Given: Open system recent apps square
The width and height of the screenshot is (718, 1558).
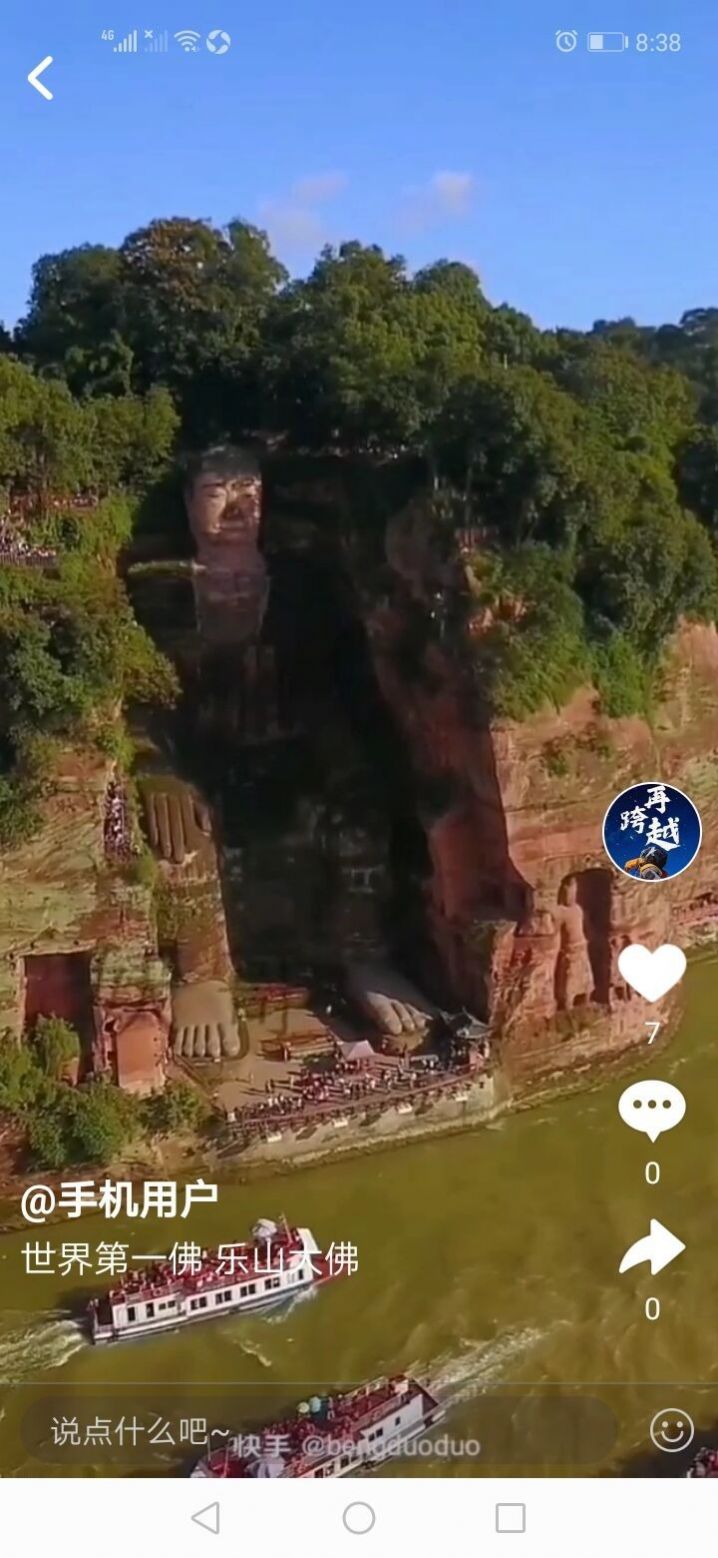Looking at the screenshot, I should pos(510,1518).
